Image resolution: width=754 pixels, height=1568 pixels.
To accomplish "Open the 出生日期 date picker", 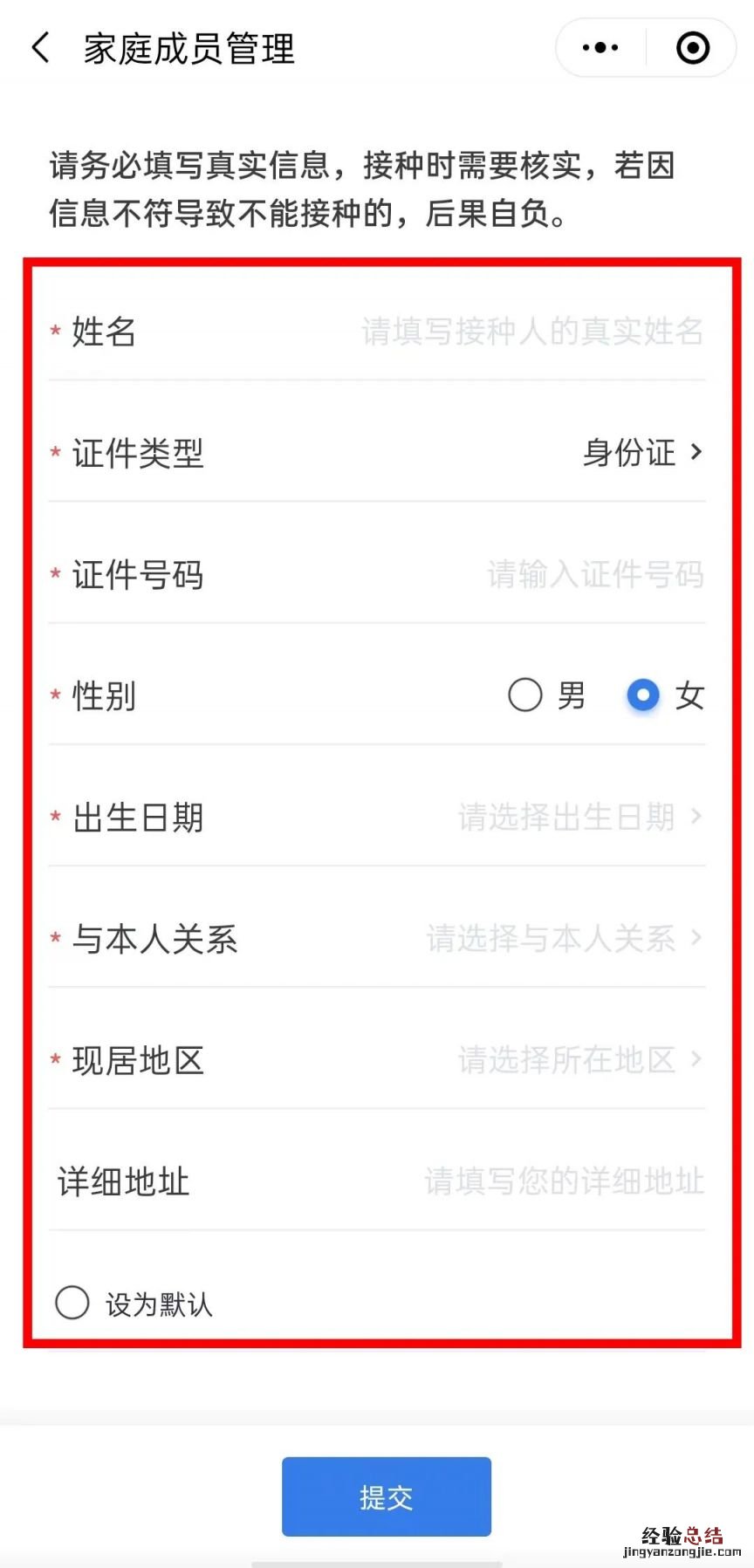I will point(579,817).
